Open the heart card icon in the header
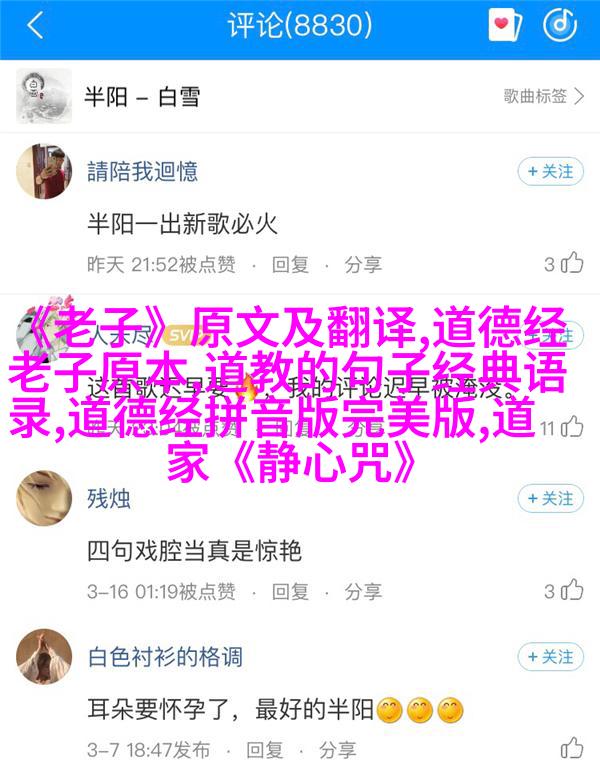 click(x=505, y=26)
